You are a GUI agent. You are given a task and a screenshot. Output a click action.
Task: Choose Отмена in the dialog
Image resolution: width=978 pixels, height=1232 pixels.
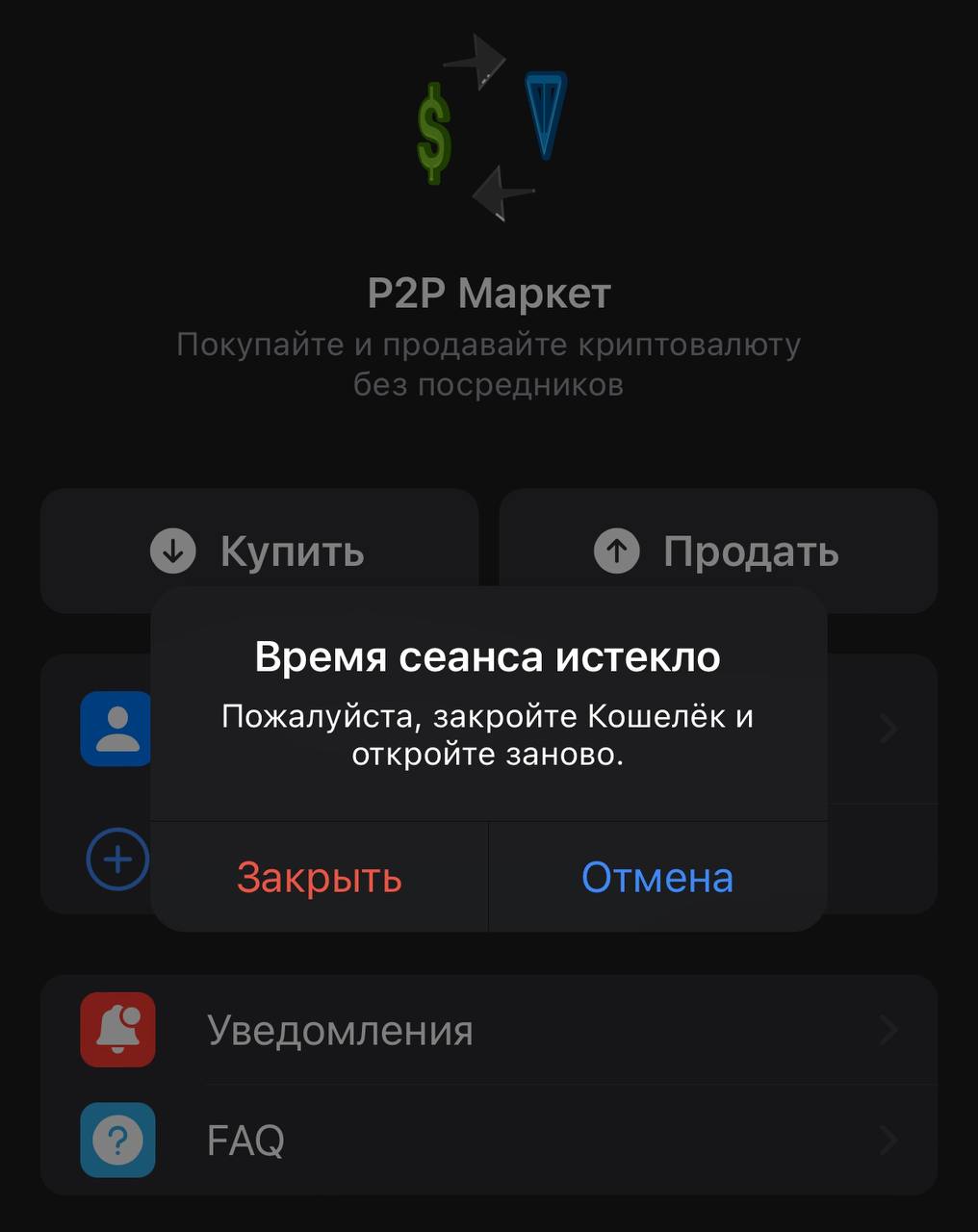pos(657,877)
